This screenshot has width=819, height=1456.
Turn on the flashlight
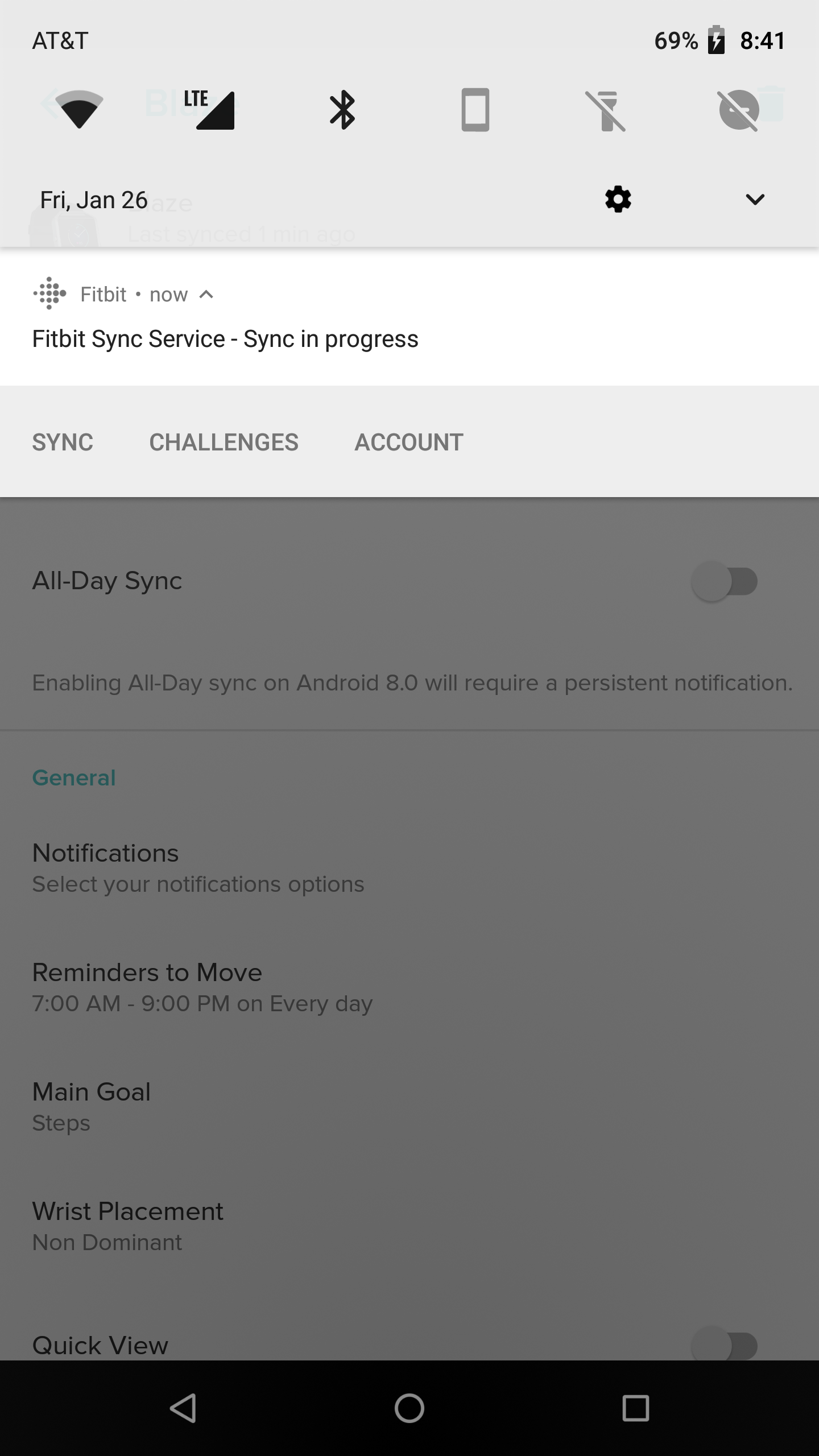tap(606, 110)
